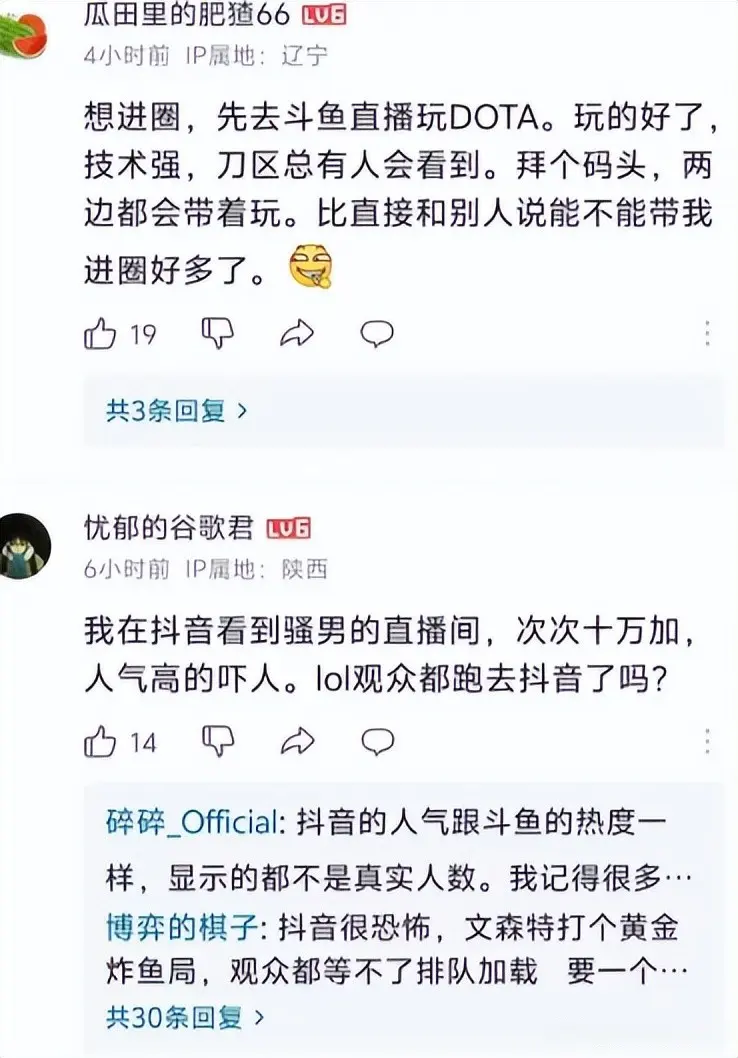Share the comment by 忧郁的谷歌君
738x1058 pixels.
point(297,741)
